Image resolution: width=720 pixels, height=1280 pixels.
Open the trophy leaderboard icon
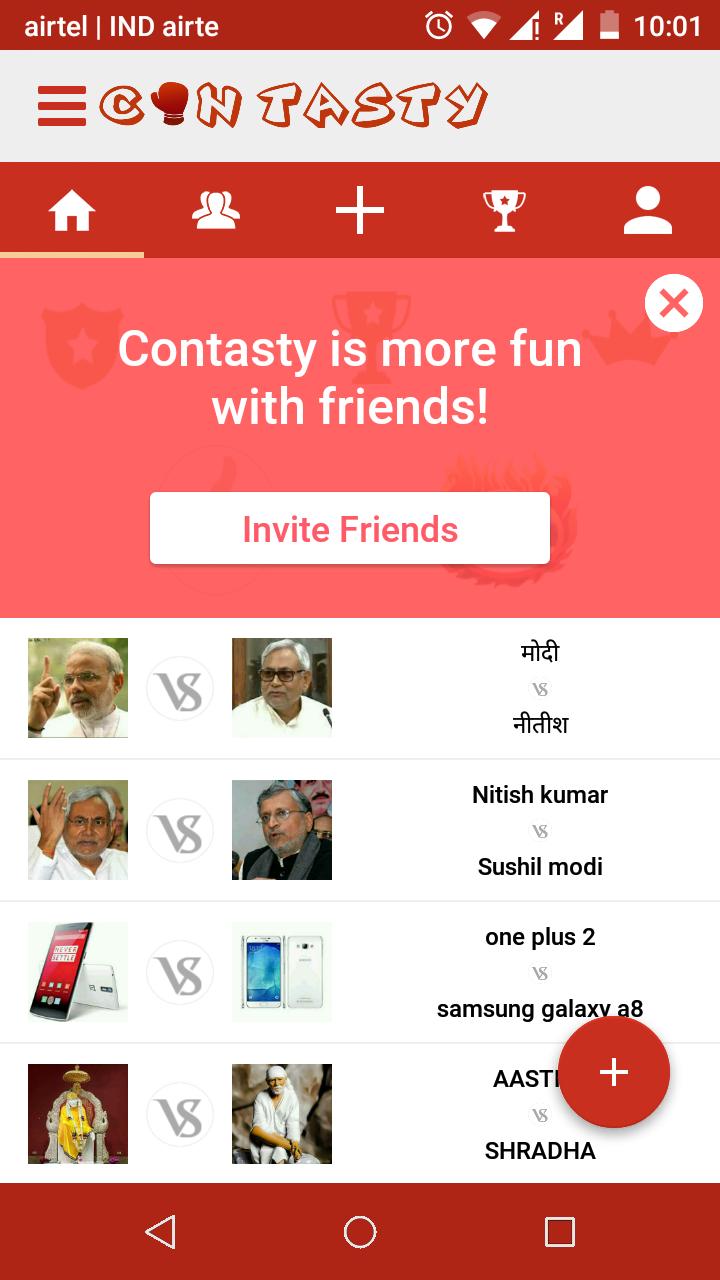(504, 207)
